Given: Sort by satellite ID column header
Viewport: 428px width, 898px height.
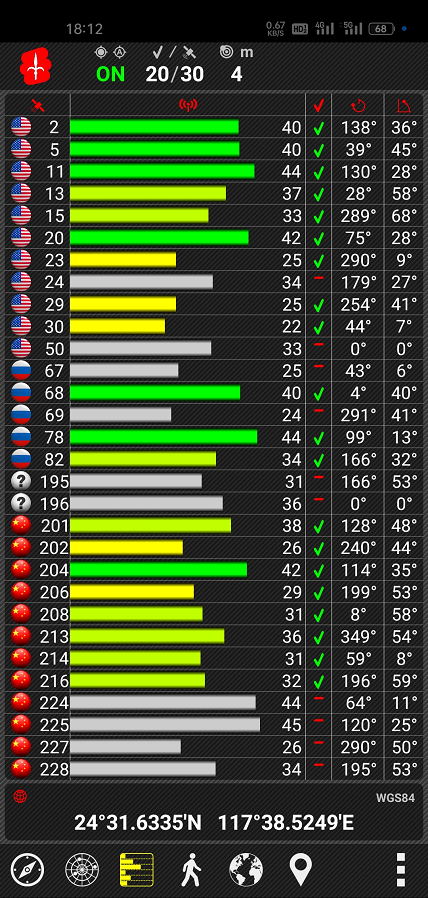Looking at the screenshot, I should tap(38, 105).
